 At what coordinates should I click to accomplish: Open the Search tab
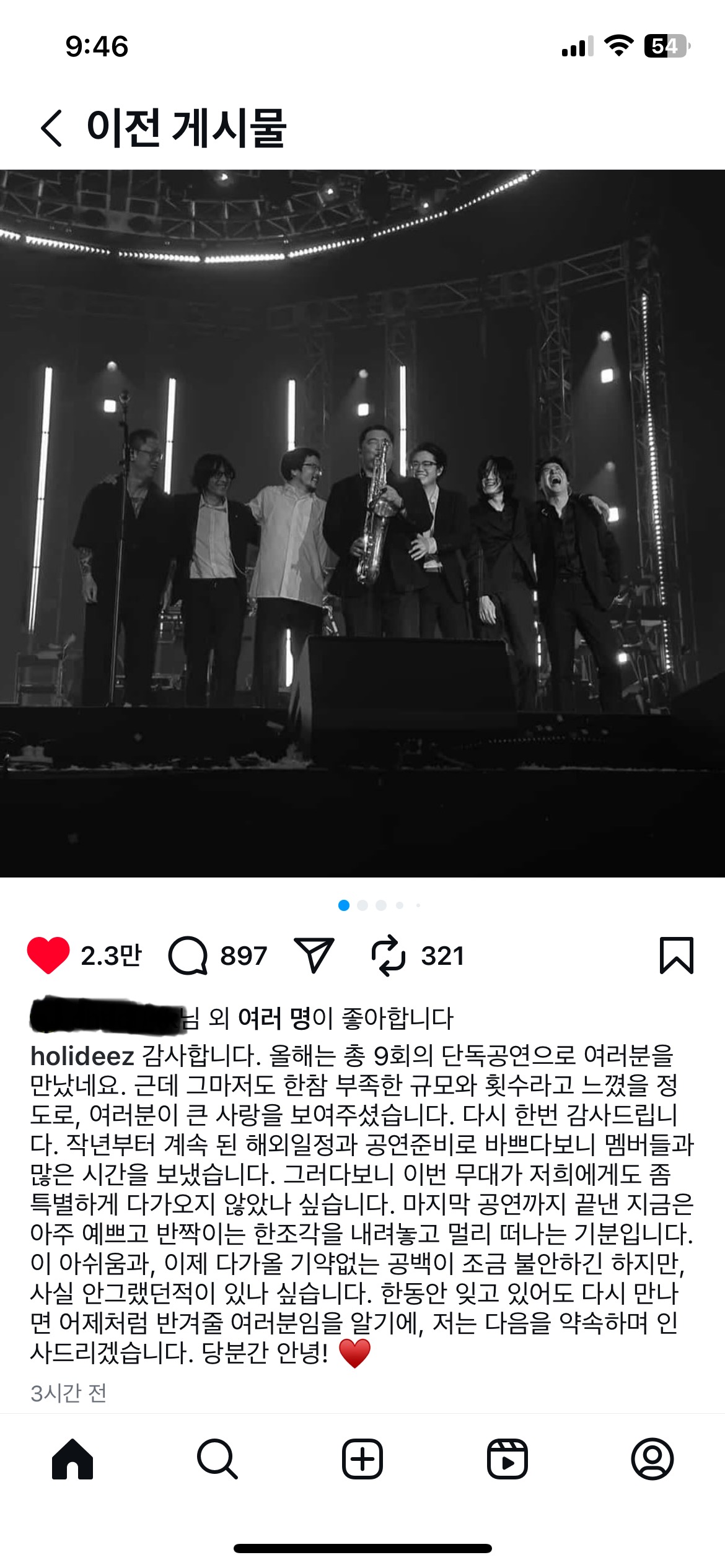coord(217,1459)
